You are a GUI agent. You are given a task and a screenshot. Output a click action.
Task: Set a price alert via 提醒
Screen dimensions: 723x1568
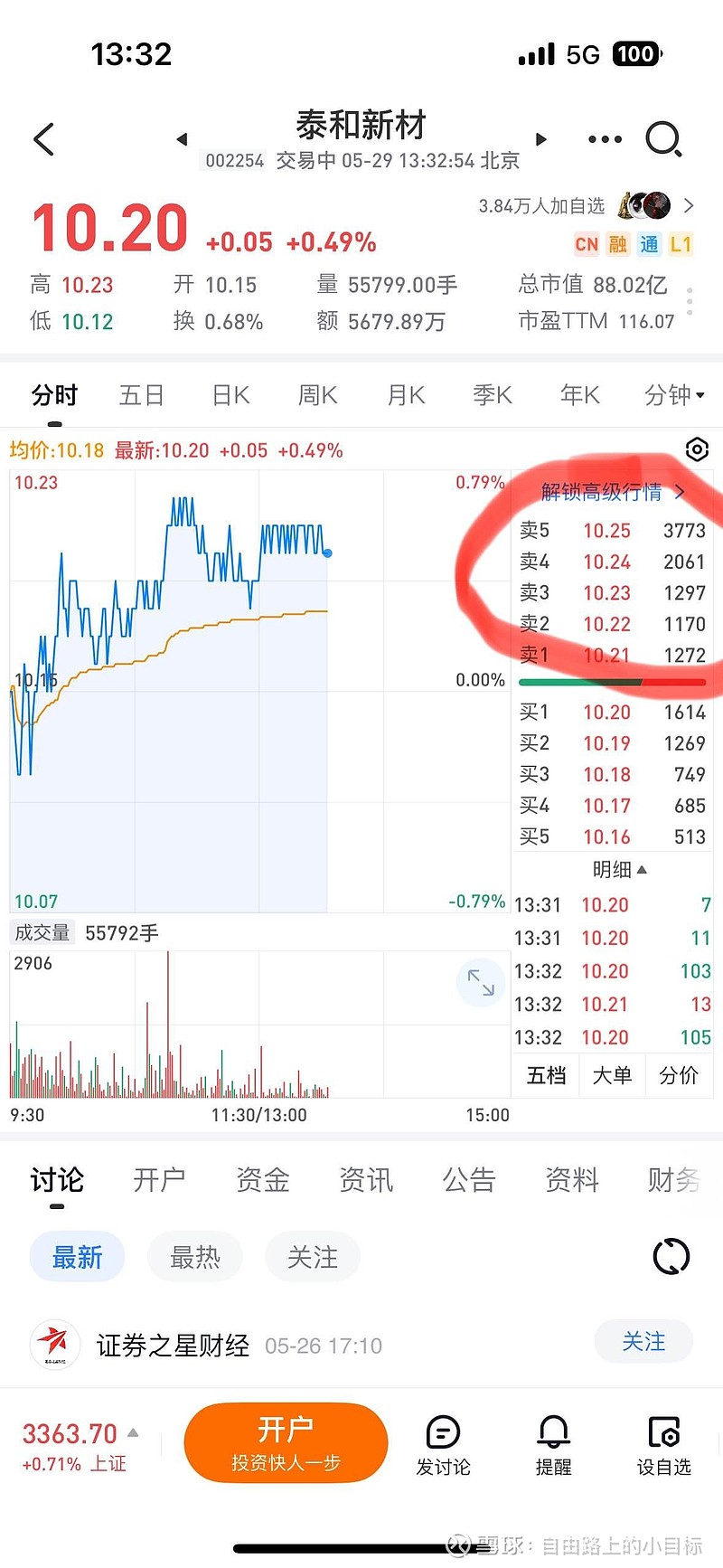point(553,1444)
